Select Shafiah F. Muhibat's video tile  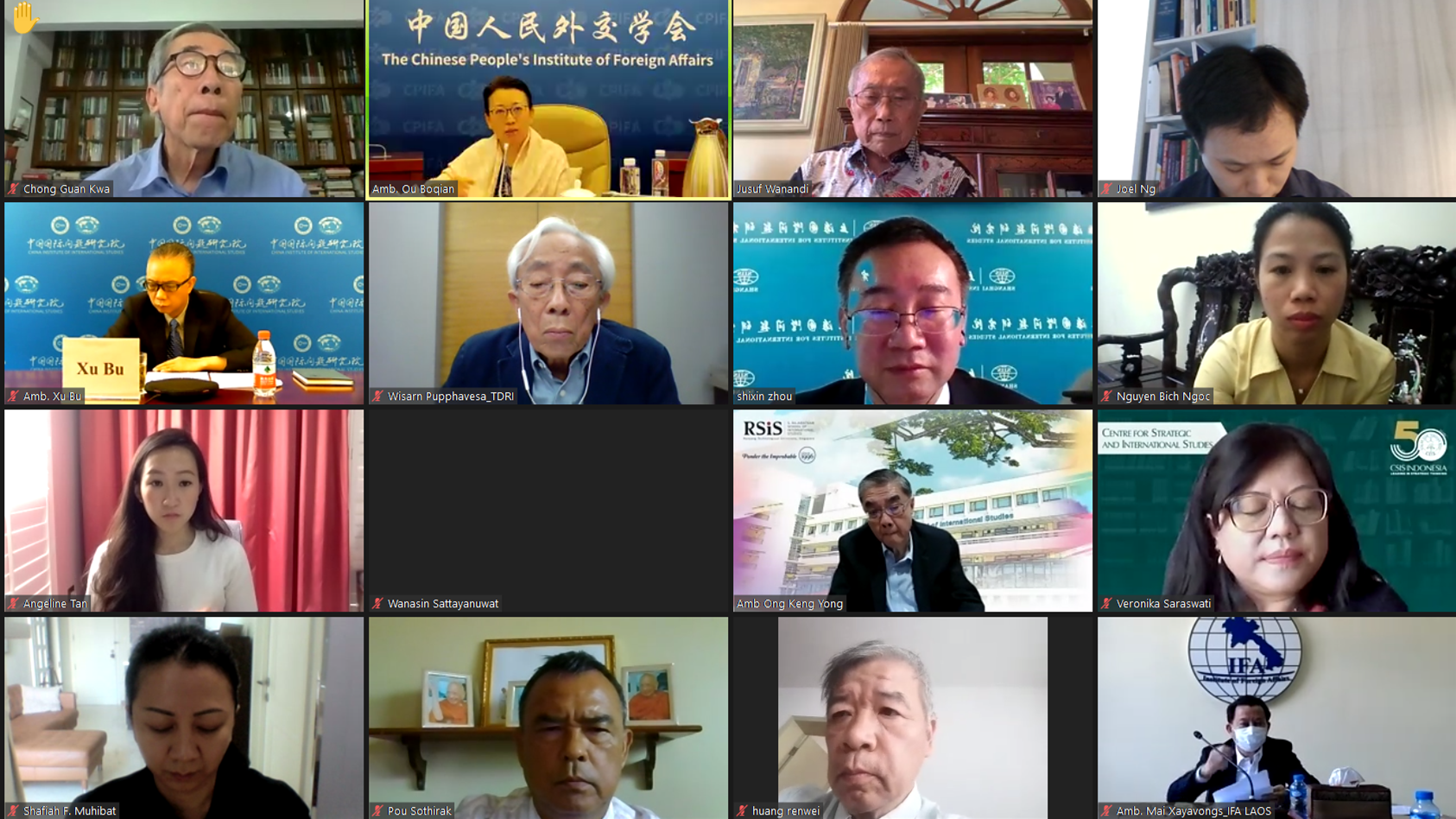[x=184, y=717]
